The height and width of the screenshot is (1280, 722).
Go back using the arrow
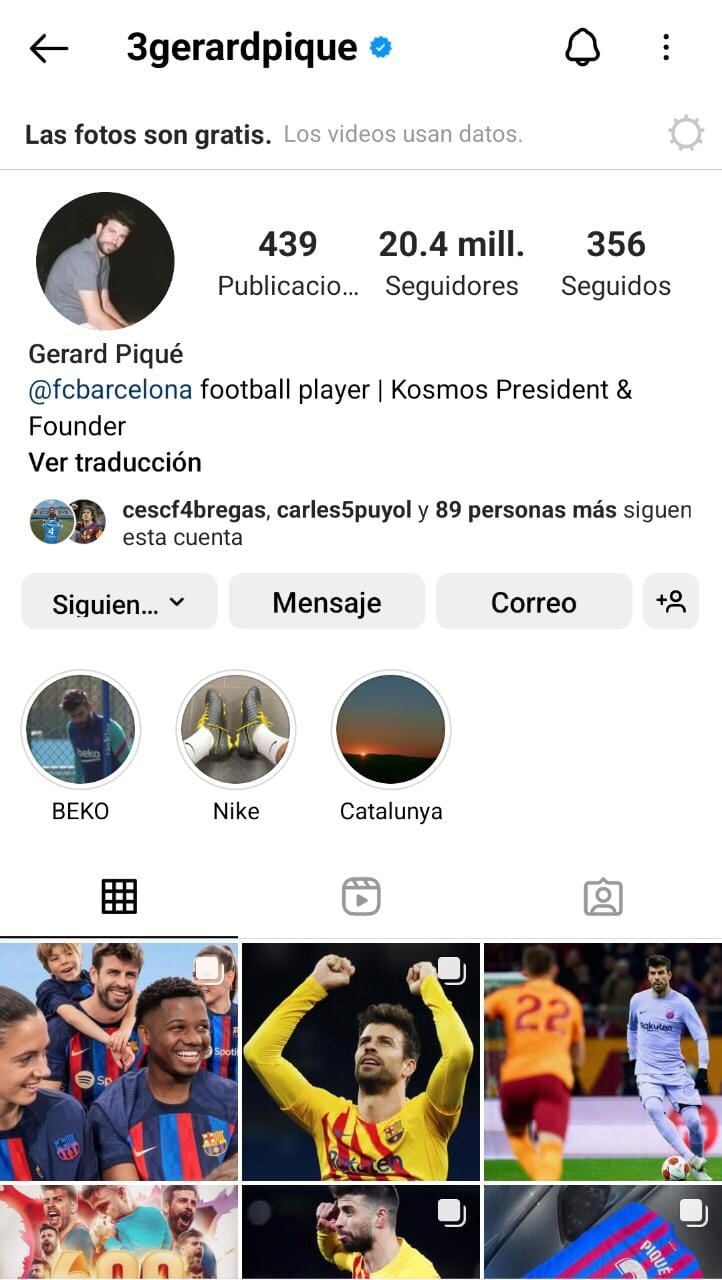tap(48, 48)
